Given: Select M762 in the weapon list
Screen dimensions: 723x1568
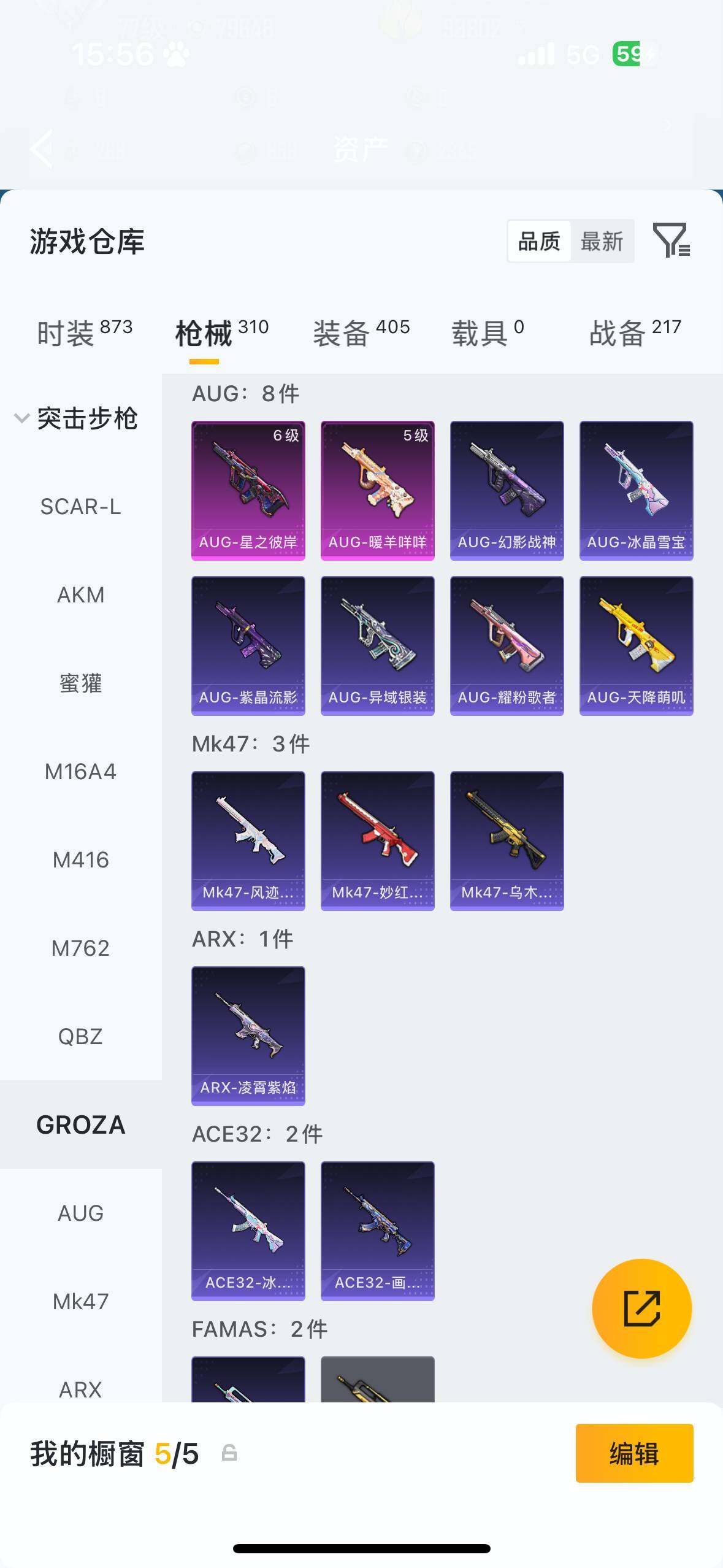Looking at the screenshot, I should click(80, 948).
